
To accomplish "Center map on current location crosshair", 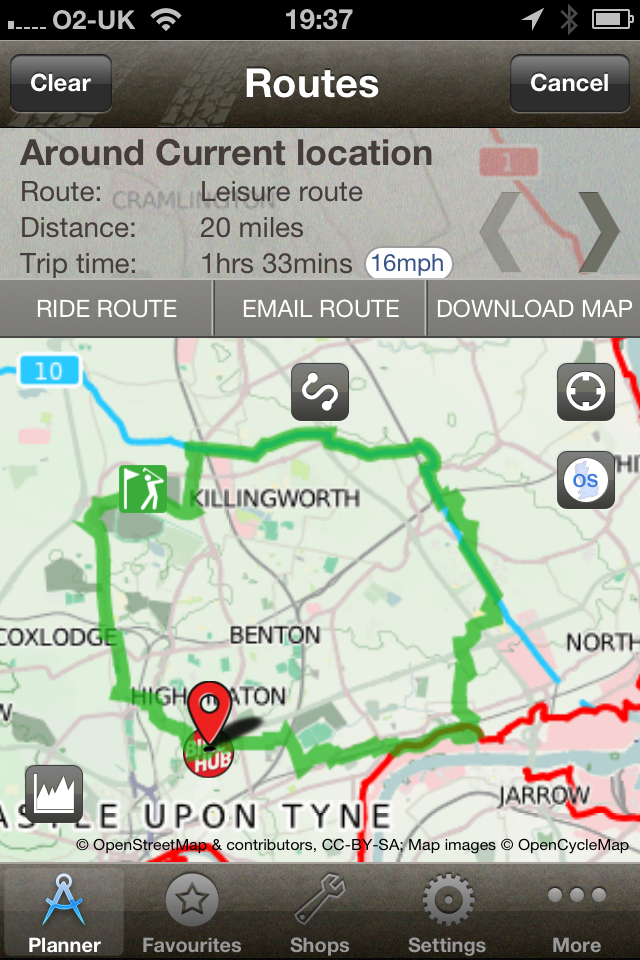I will 585,392.
